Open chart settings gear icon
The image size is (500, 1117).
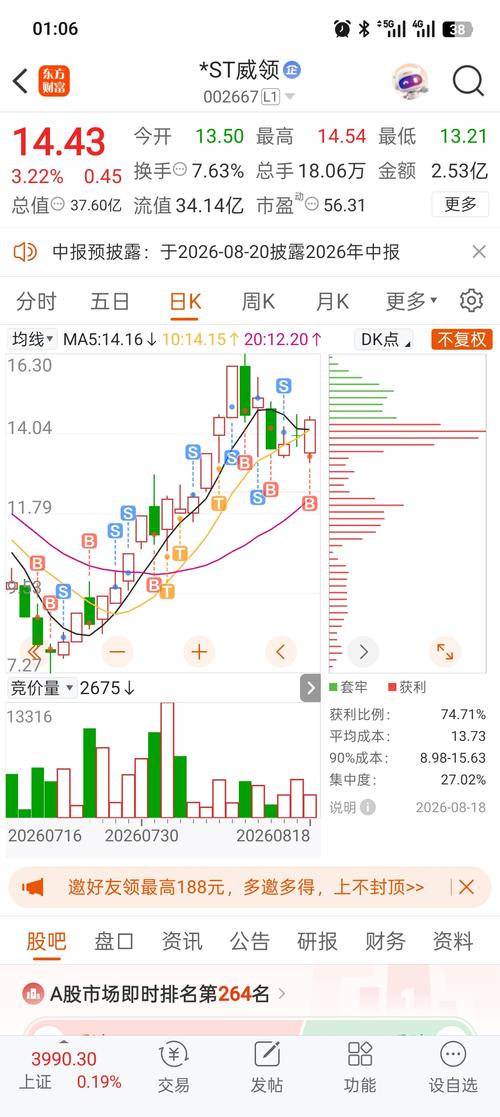[x=472, y=301]
